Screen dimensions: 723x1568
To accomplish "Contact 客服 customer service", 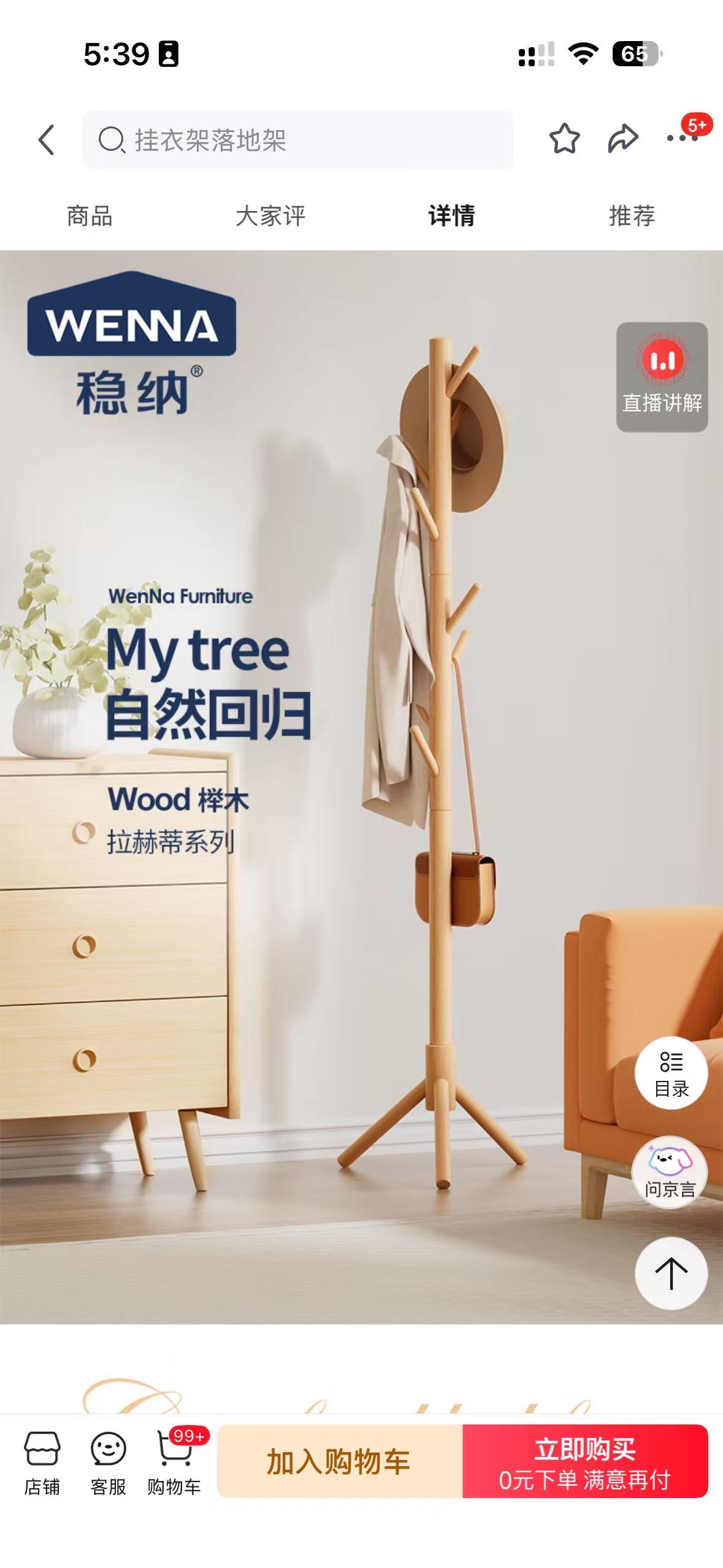I will coord(108,1462).
